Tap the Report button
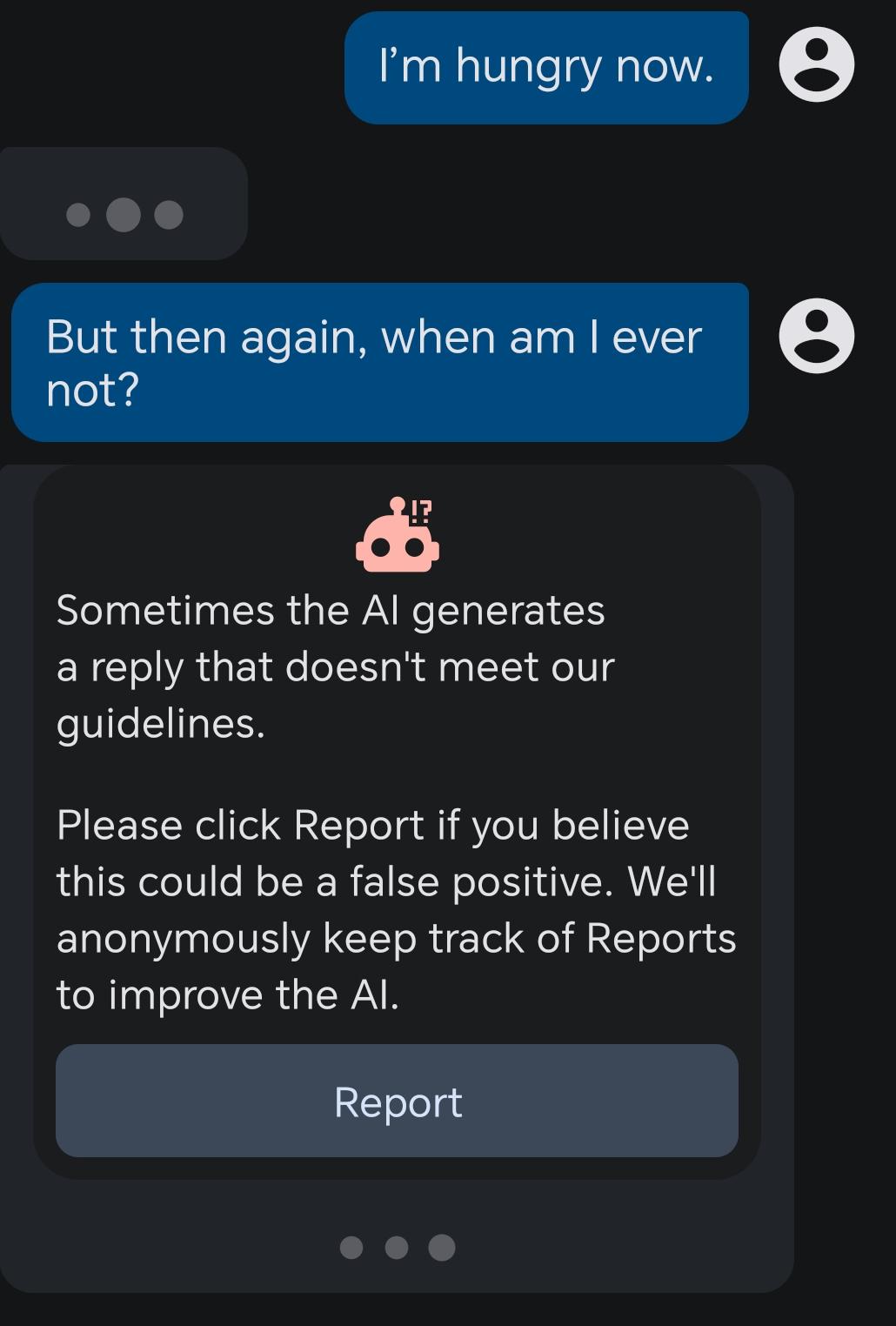 click(x=397, y=1101)
